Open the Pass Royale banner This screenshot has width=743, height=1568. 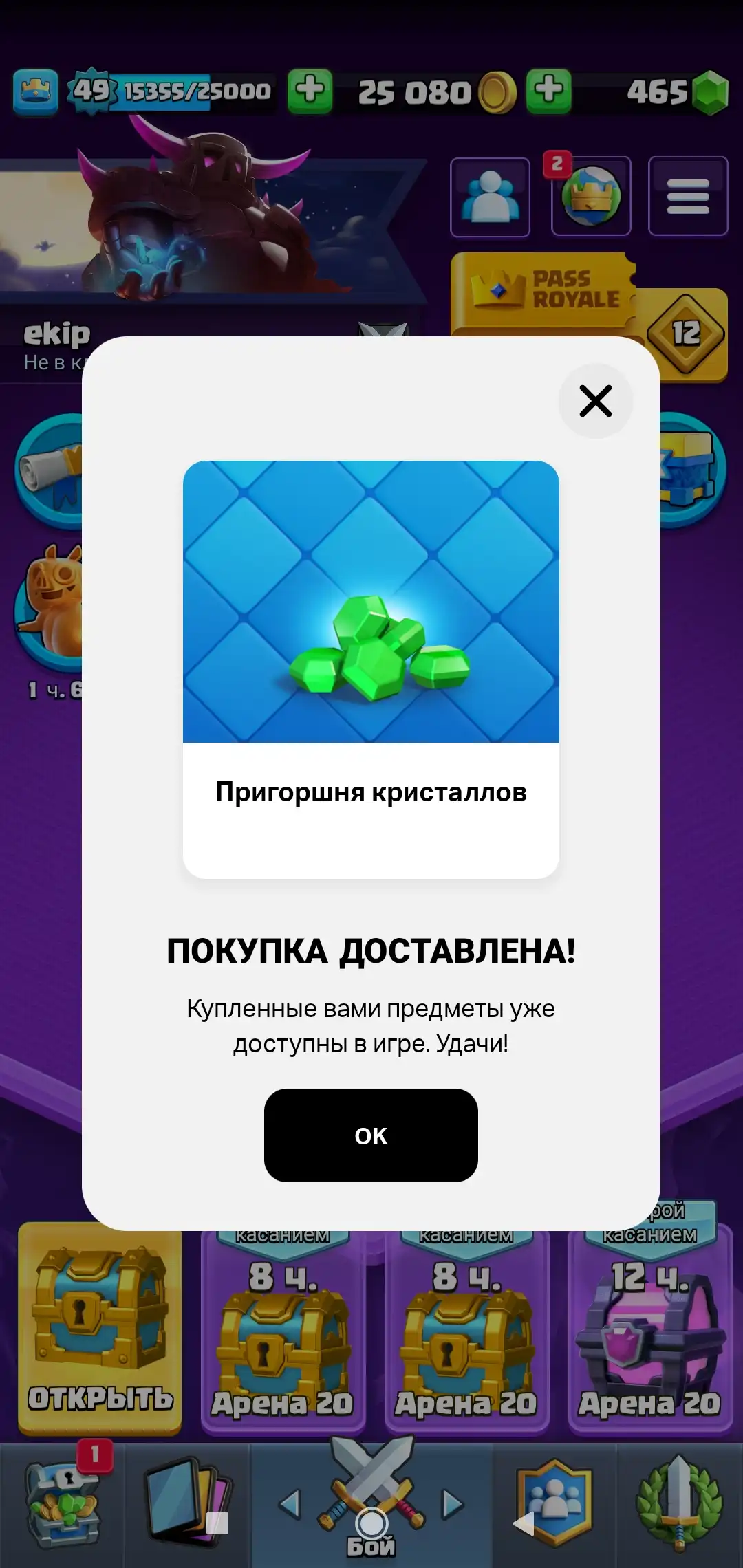point(543,289)
